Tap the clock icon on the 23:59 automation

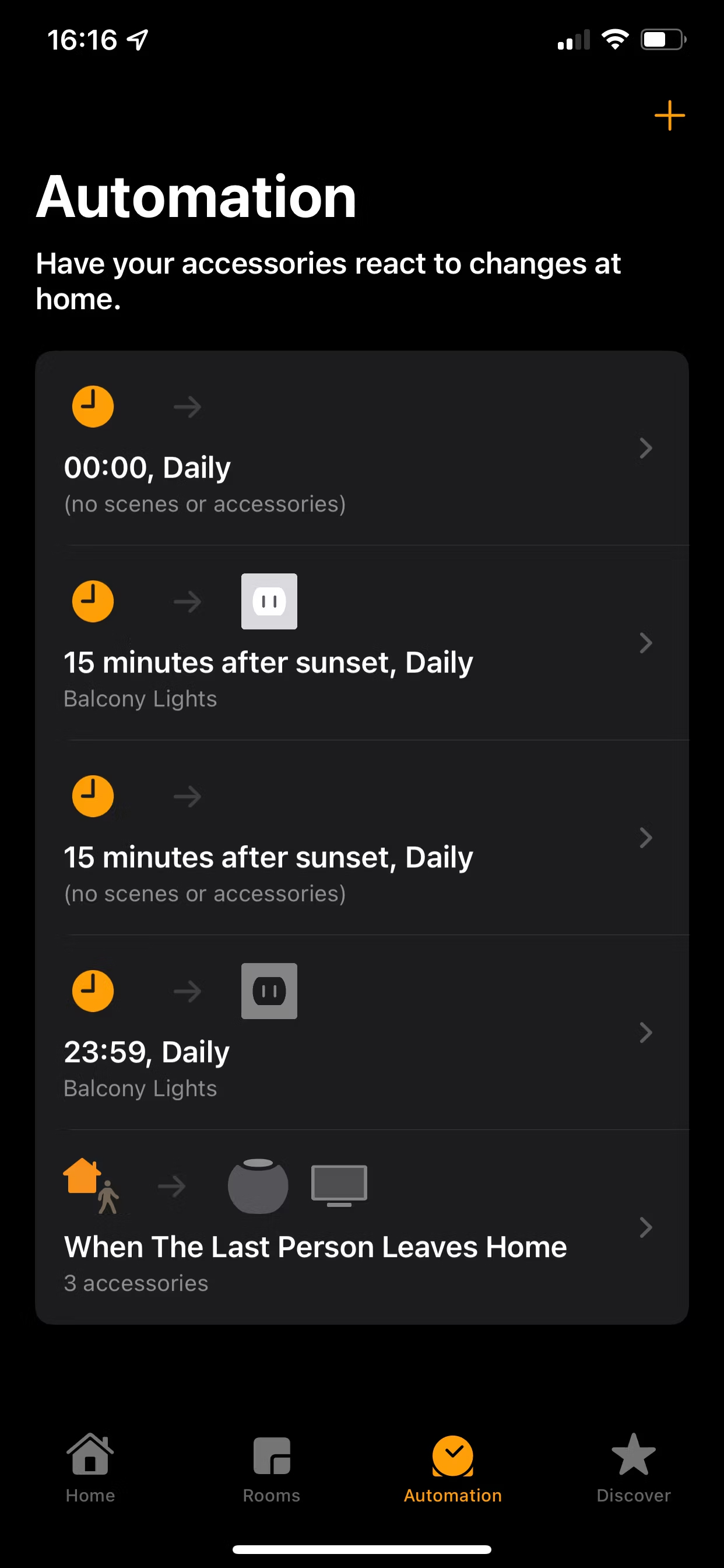(x=93, y=991)
